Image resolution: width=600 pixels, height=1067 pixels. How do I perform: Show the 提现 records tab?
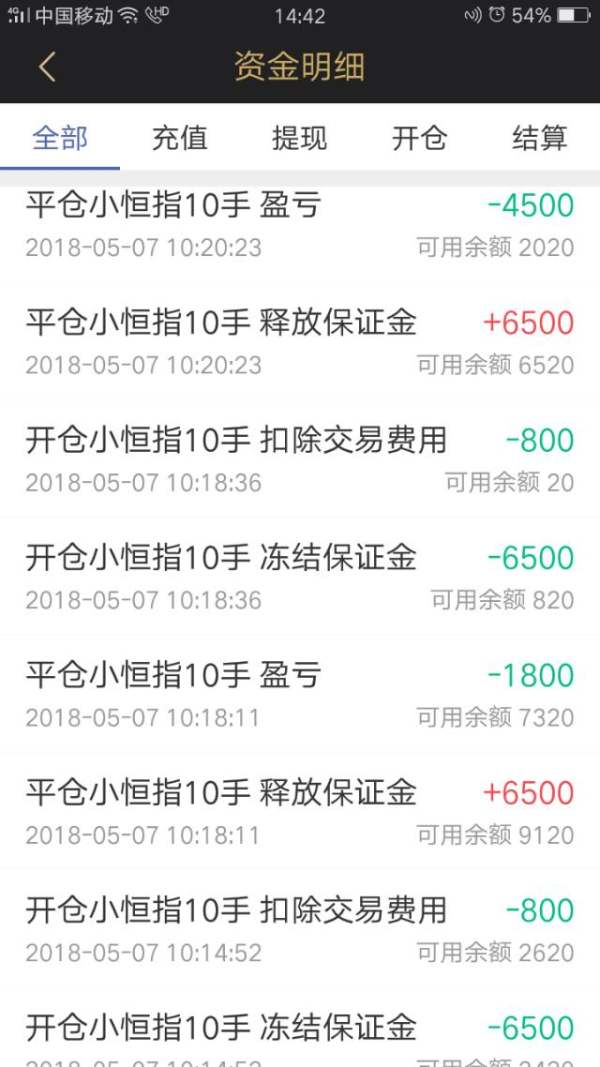point(299,138)
